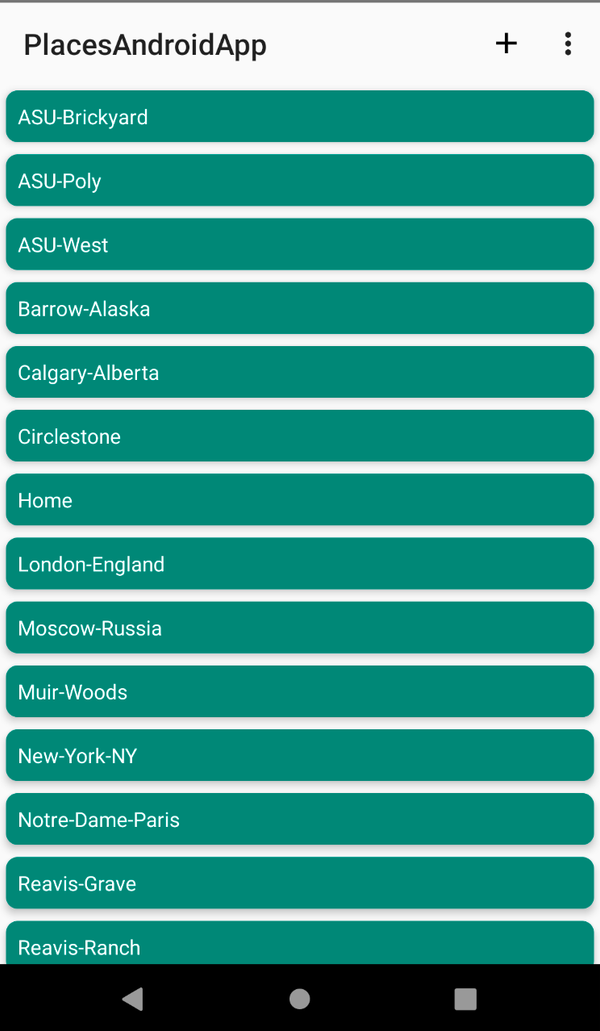Viewport: 600px width, 1031px height.
Task: Select Reavis-Ranch place
Action: point(300,944)
